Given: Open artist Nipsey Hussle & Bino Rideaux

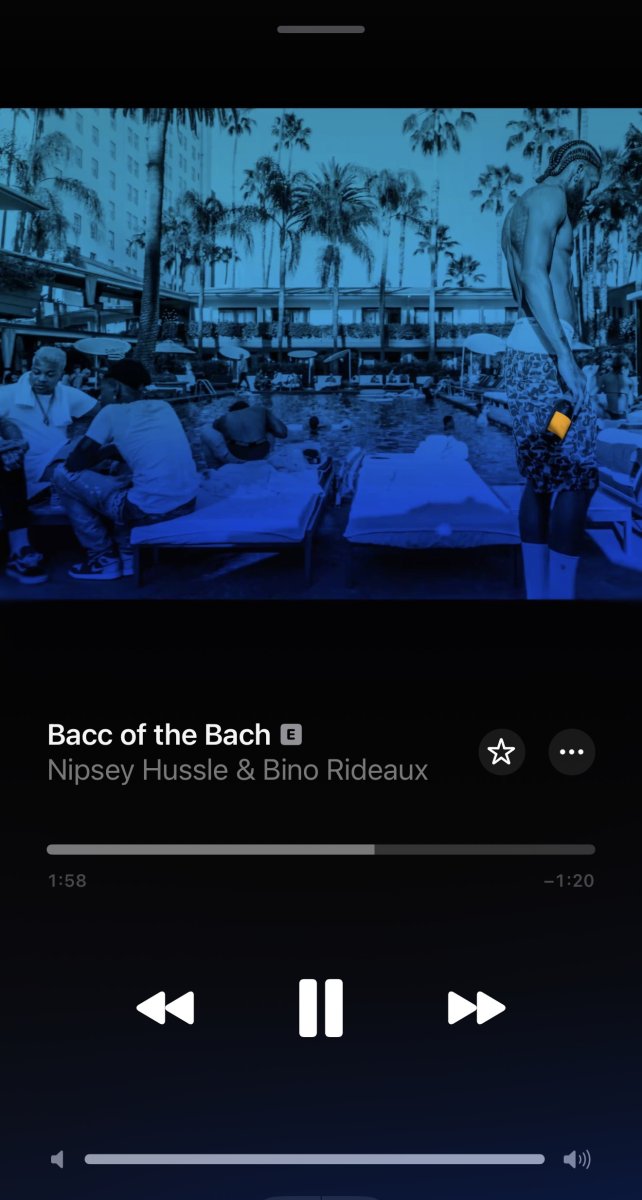Looking at the screenshot, I should pos(238,770).
